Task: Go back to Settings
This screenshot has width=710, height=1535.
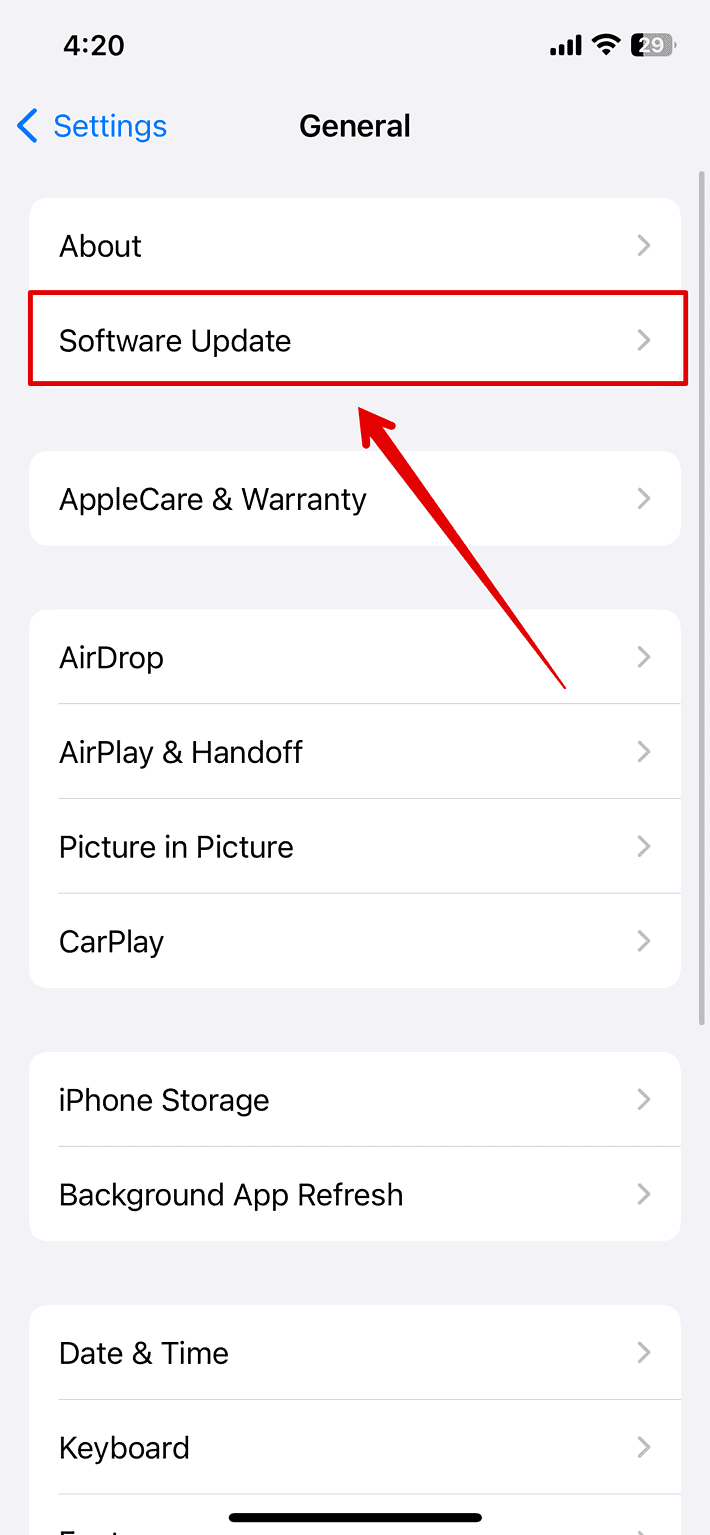Action: pyautogui.click(x=92, y=126)
